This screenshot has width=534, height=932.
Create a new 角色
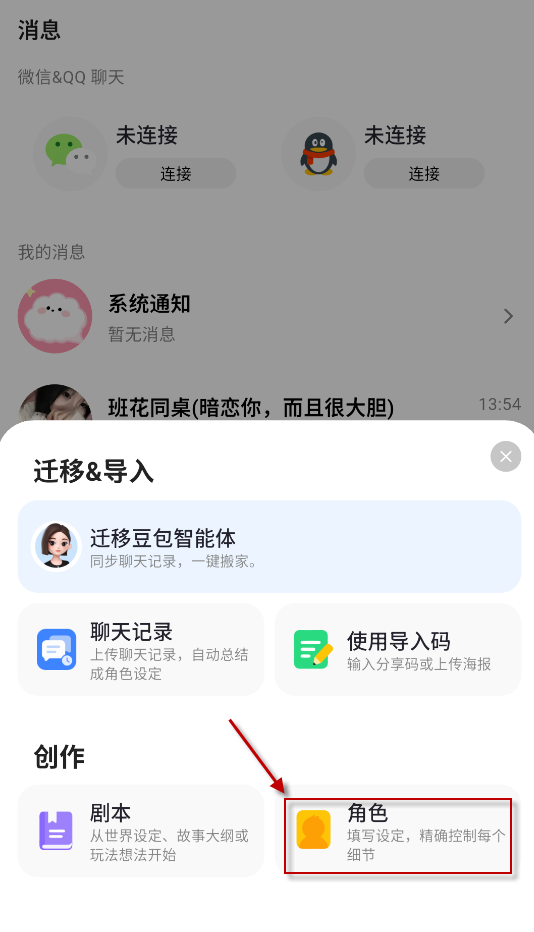point(398,831)
